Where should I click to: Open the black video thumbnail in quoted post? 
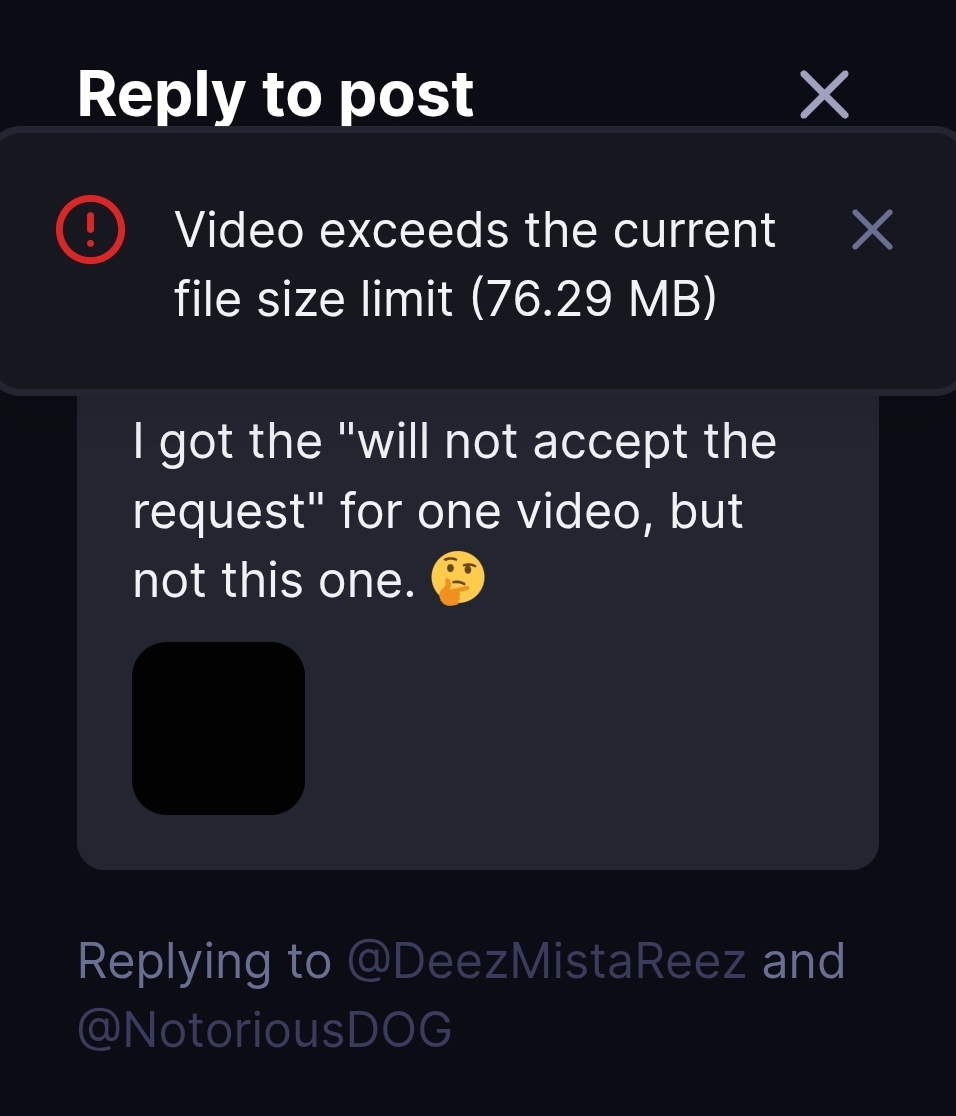click(x=218, y=728)
